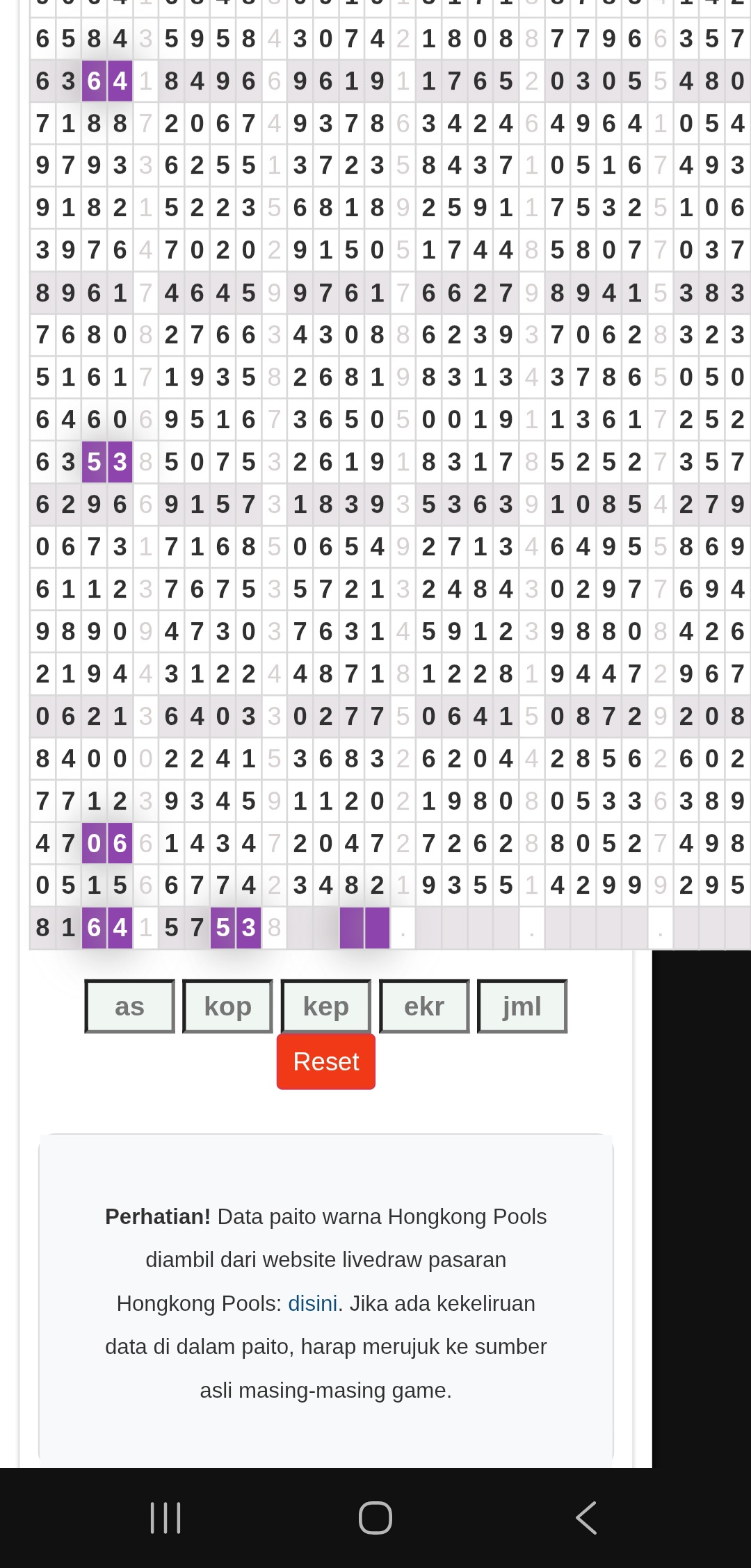751x1568 pixels.
Task: Tap the "as" filter button
Action: pos(129,1006)
